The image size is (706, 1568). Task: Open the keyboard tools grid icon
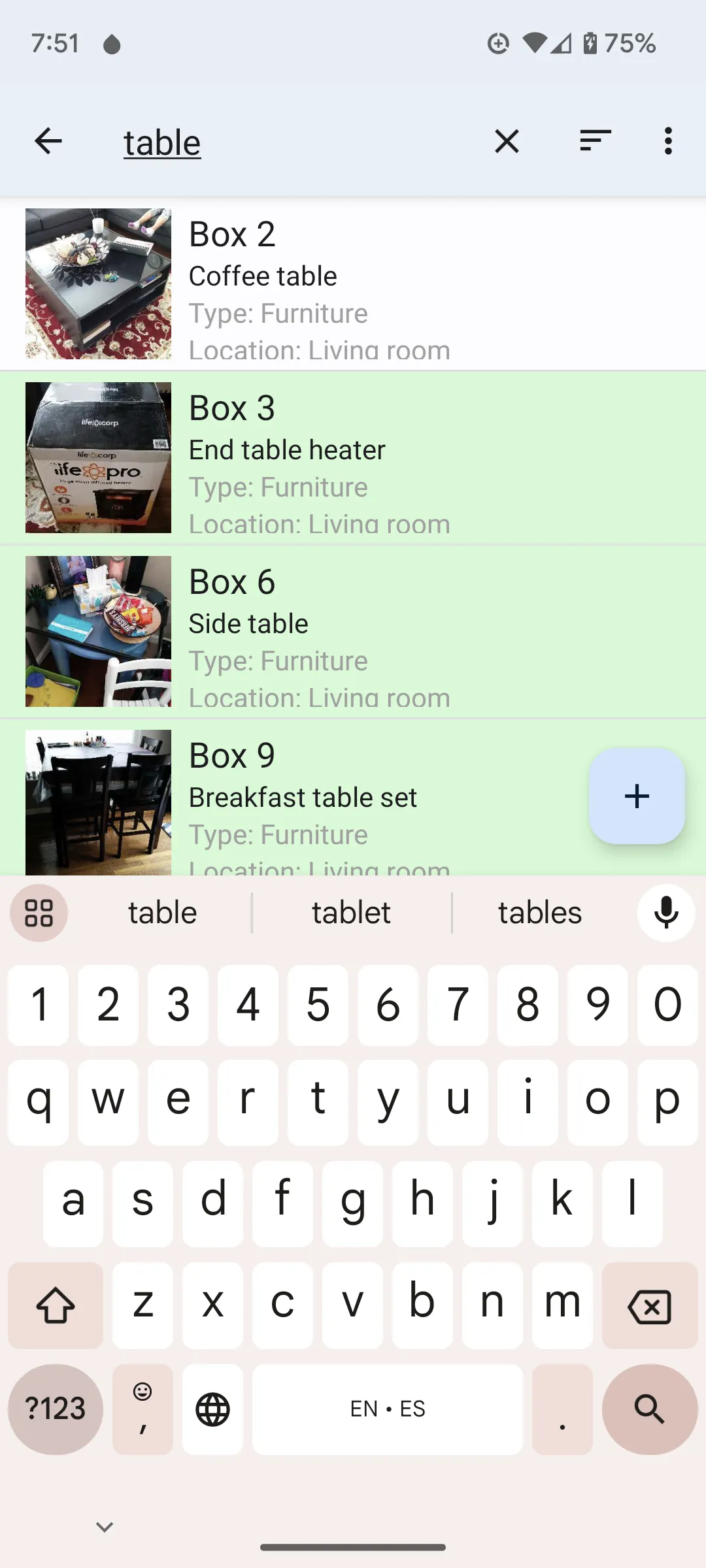pos(39,913)
